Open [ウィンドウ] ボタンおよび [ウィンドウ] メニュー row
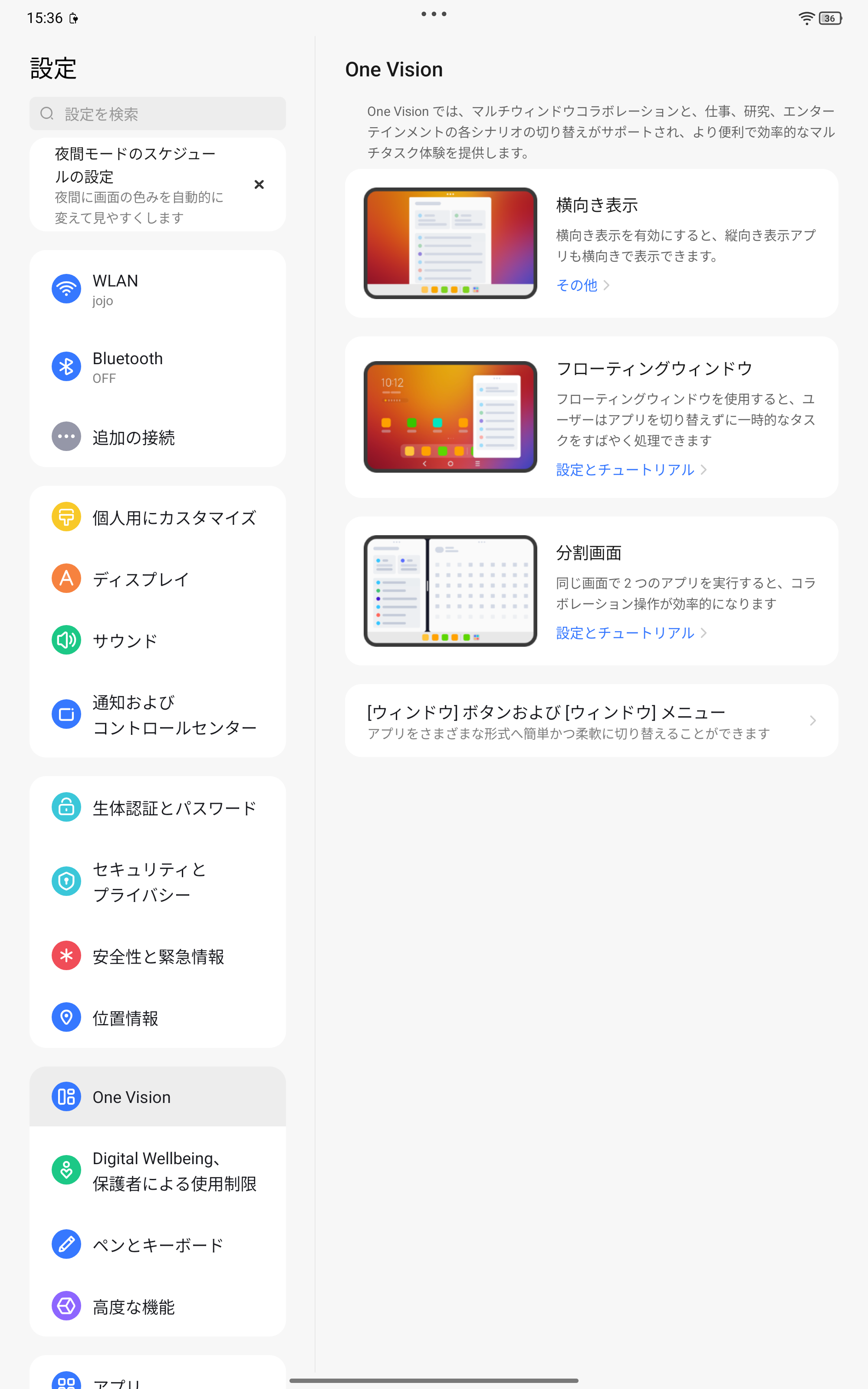 591,721
